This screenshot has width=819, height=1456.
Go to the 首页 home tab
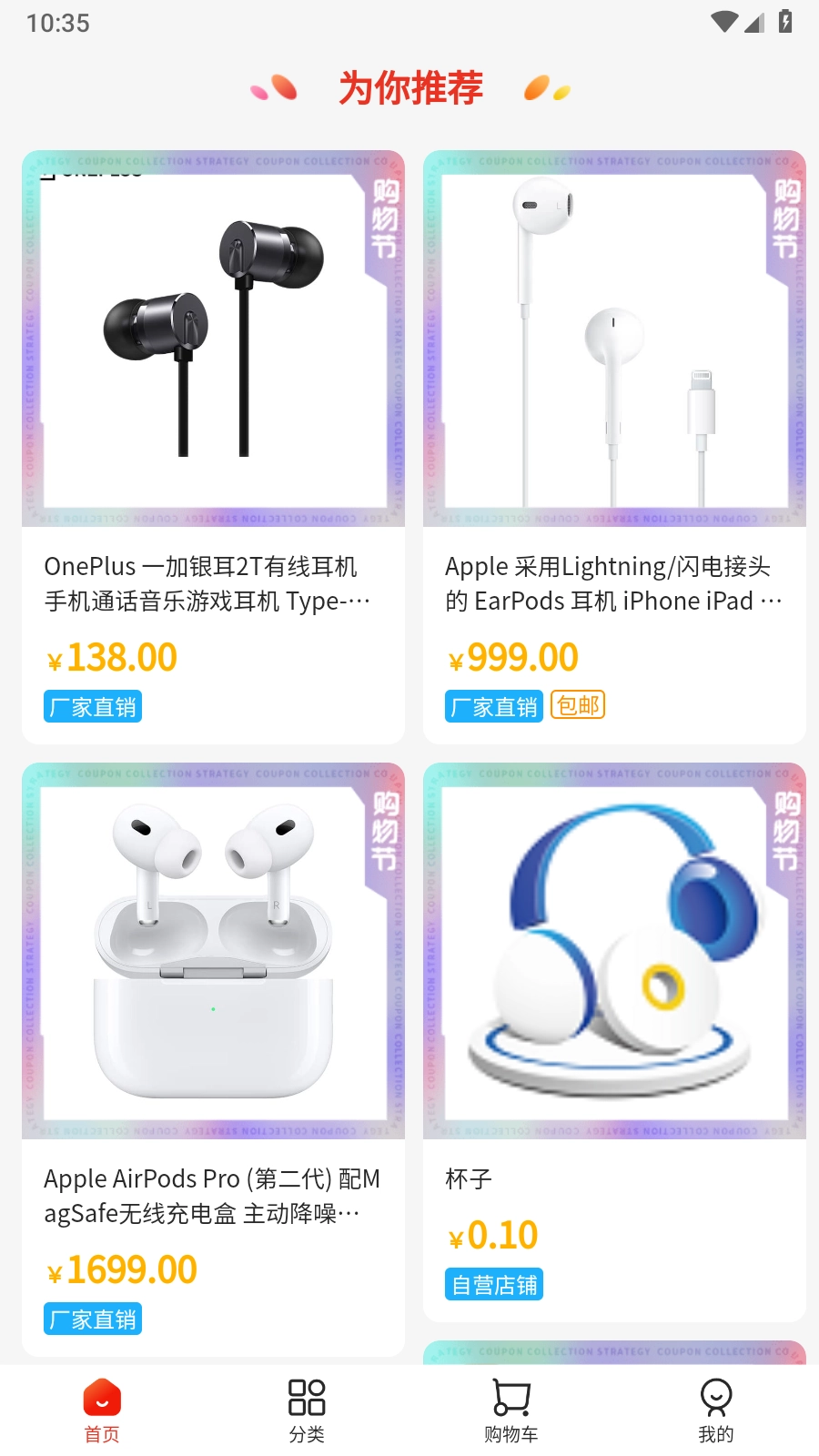click(x=102, y=1410)
